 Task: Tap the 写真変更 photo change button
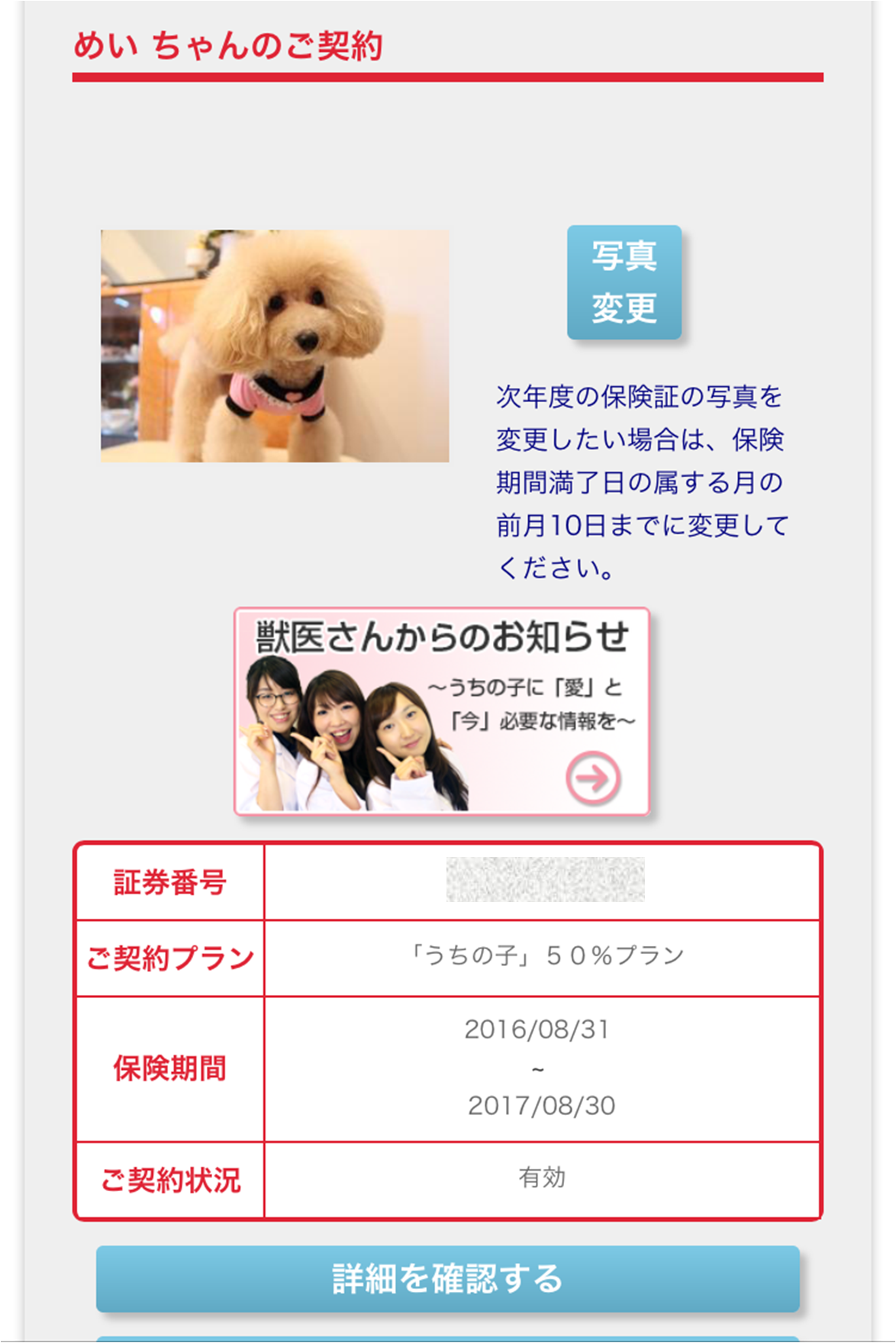click(x=624, y=282)
